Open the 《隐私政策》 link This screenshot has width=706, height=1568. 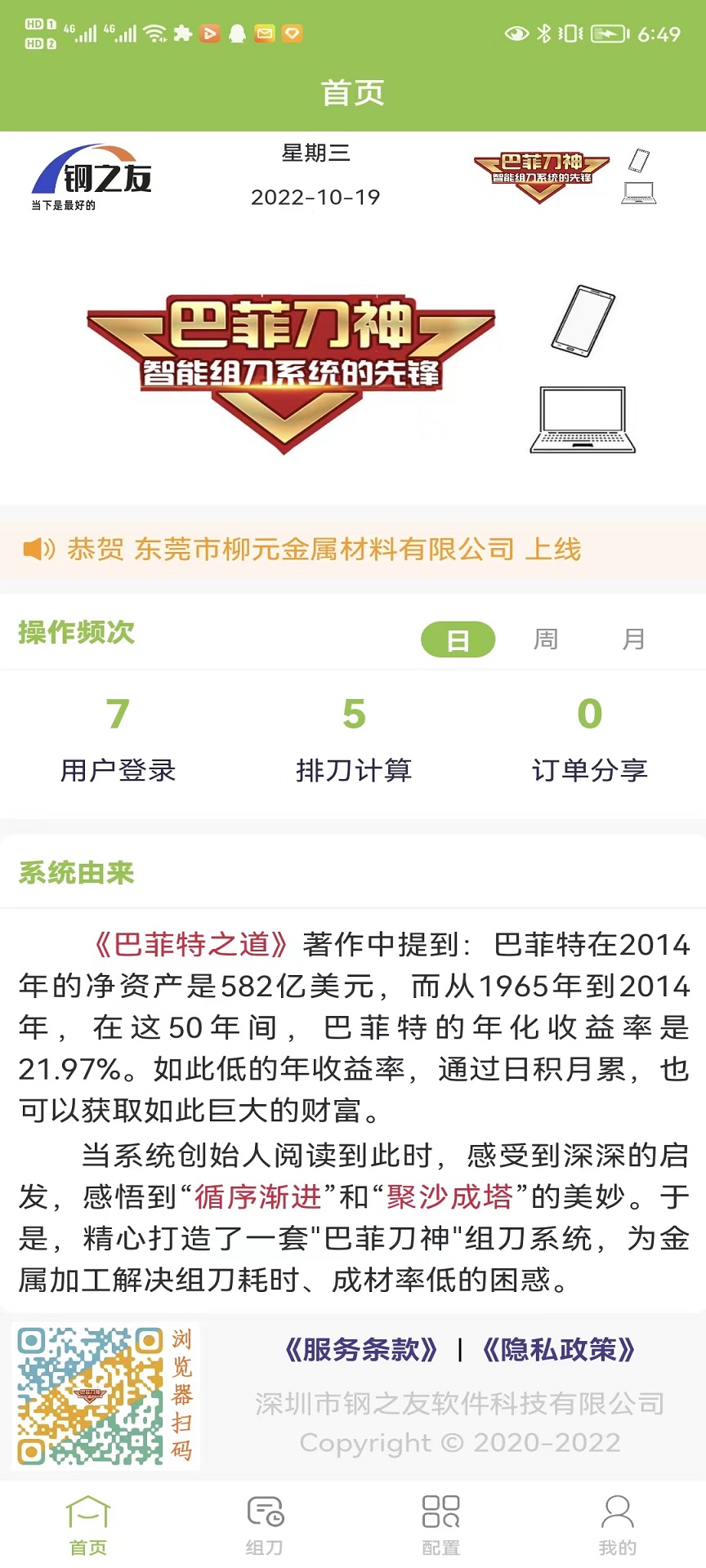[559, 1349]
